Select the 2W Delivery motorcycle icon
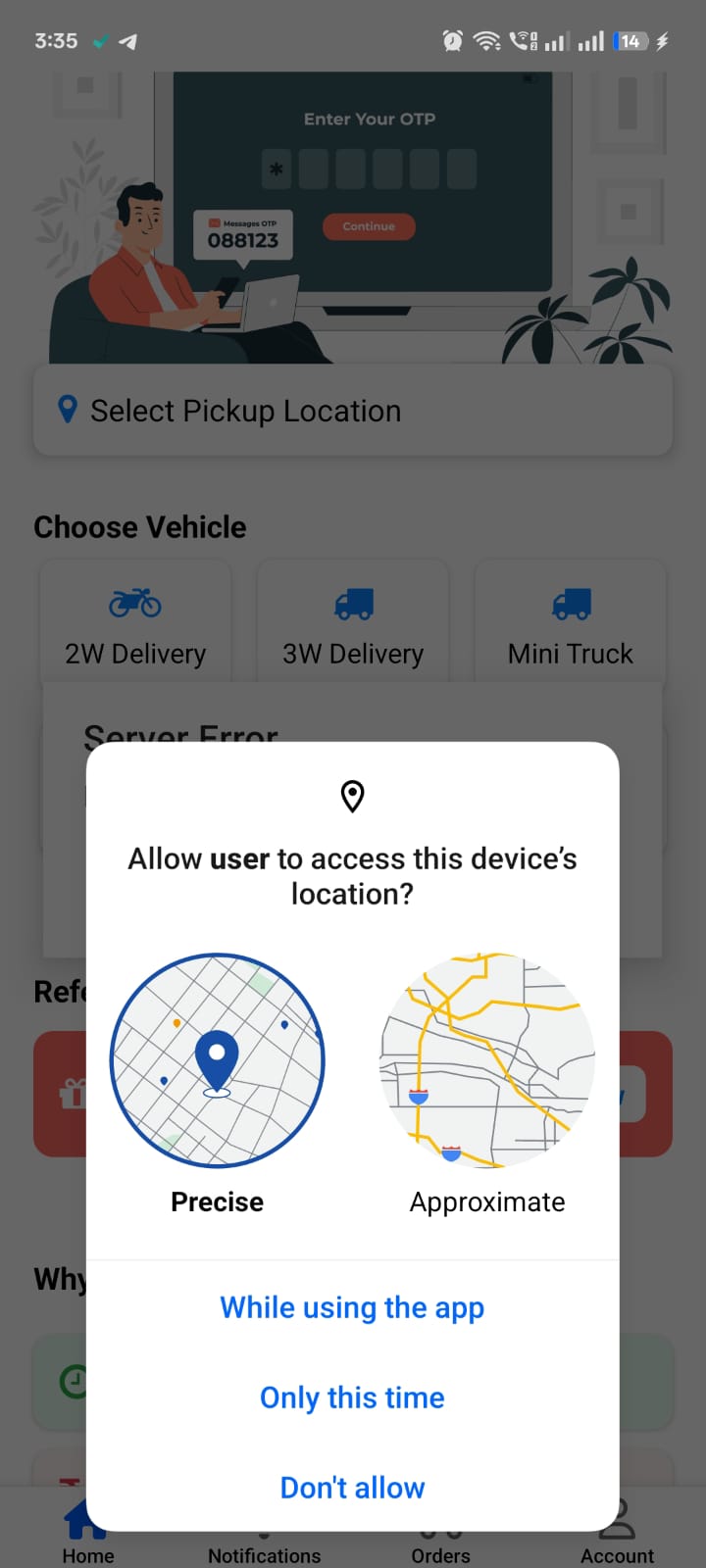 (134, 603)
